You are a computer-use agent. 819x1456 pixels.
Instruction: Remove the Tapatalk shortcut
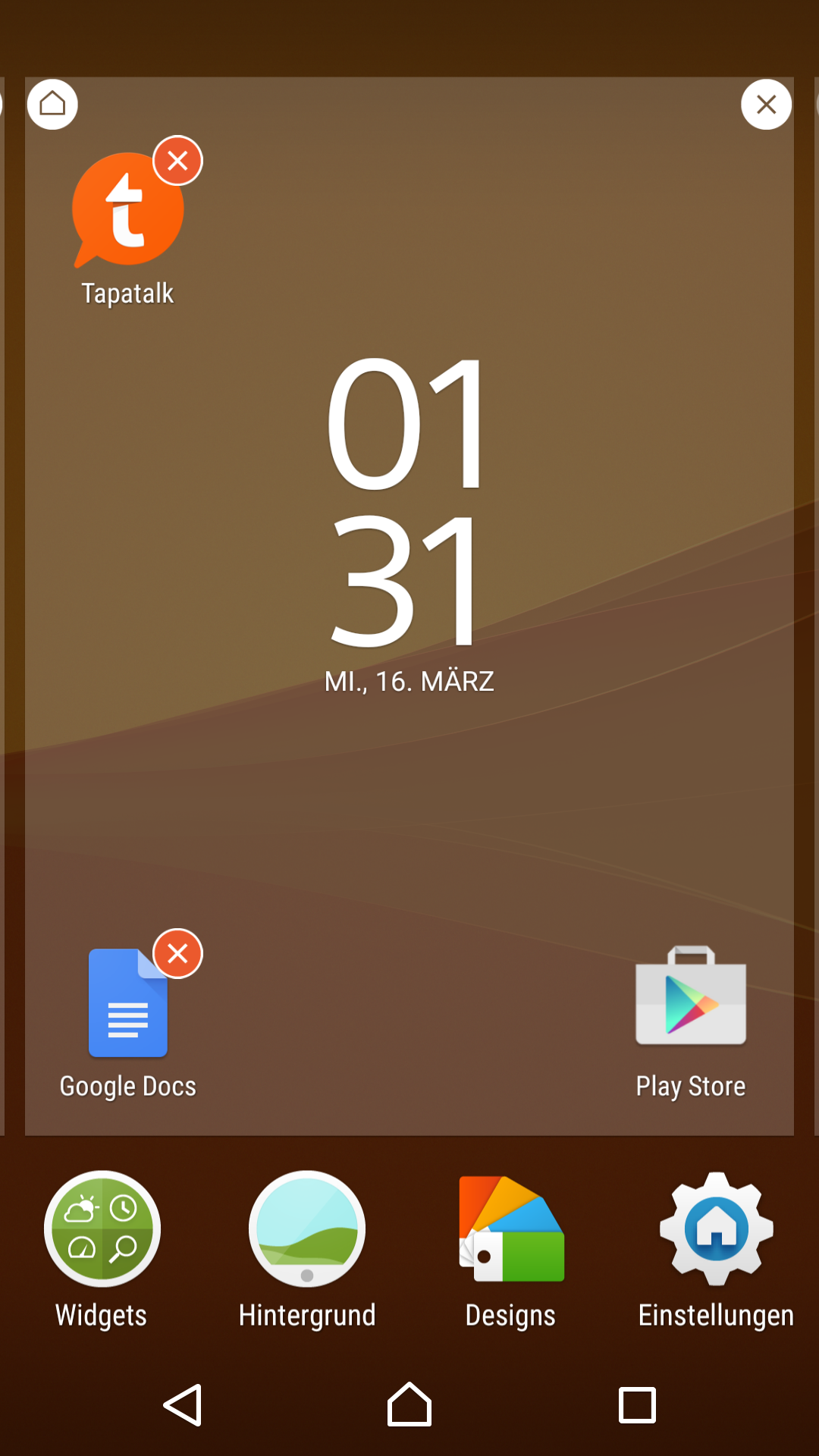pyautogui.click(x=177, y=161)
